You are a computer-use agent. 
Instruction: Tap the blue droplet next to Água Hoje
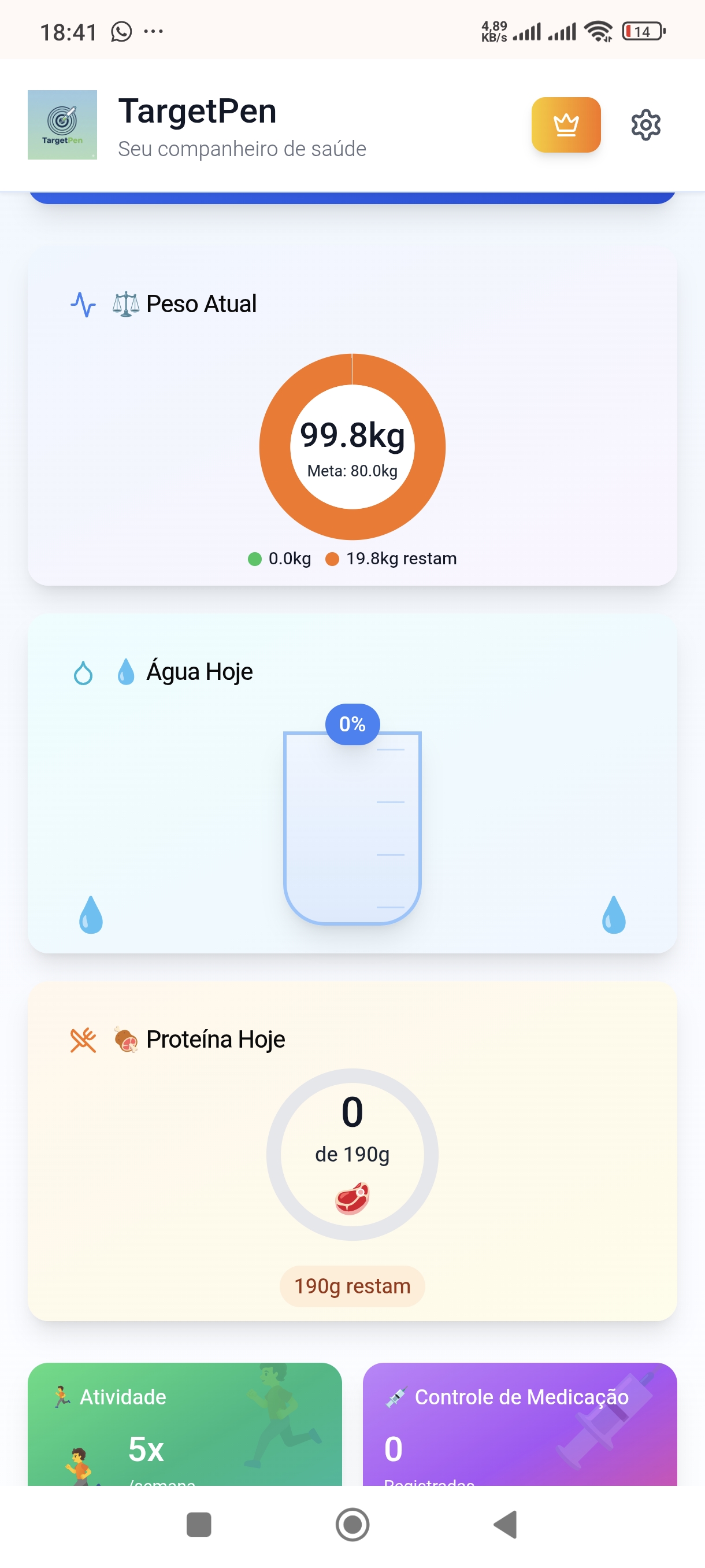click(125, 671)
